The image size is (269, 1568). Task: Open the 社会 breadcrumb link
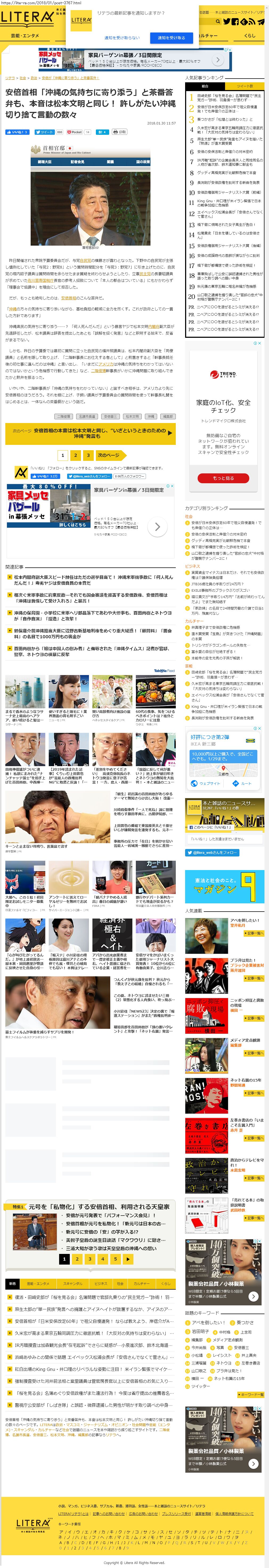click(x=23, y=78)
